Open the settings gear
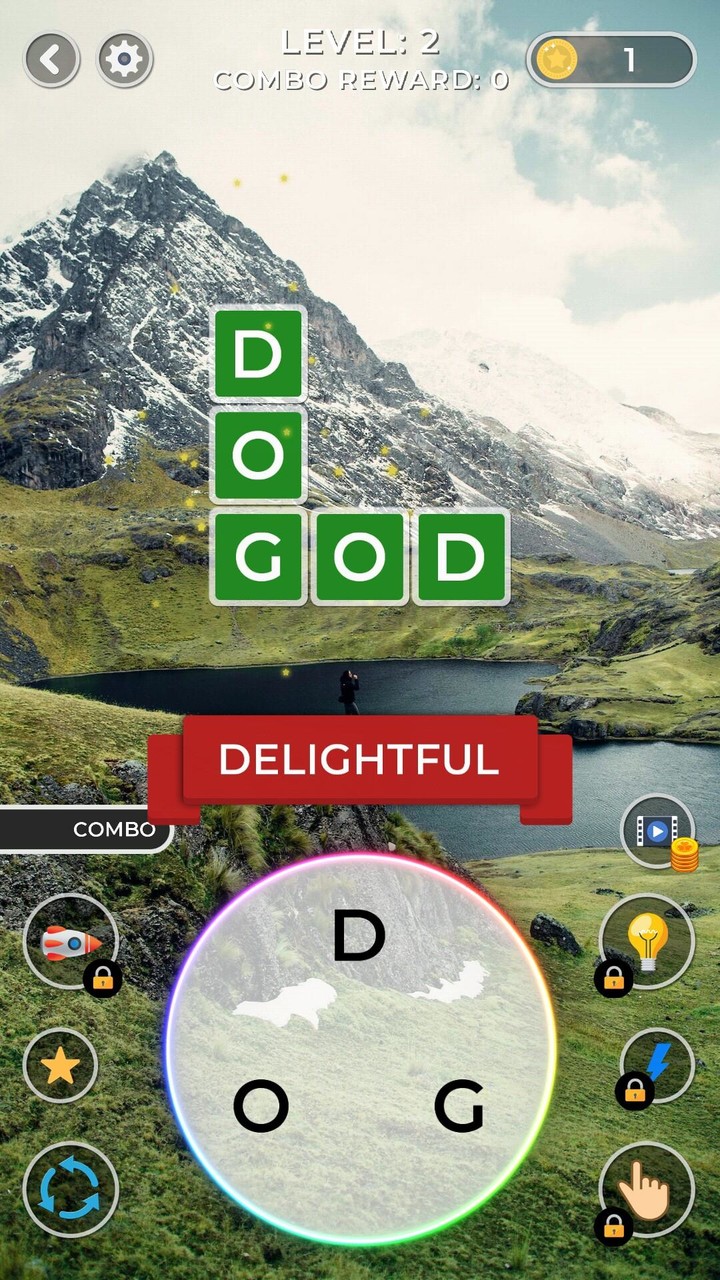Image resolution: width=720 pixels, height=1280 pixels. (124, 57)
